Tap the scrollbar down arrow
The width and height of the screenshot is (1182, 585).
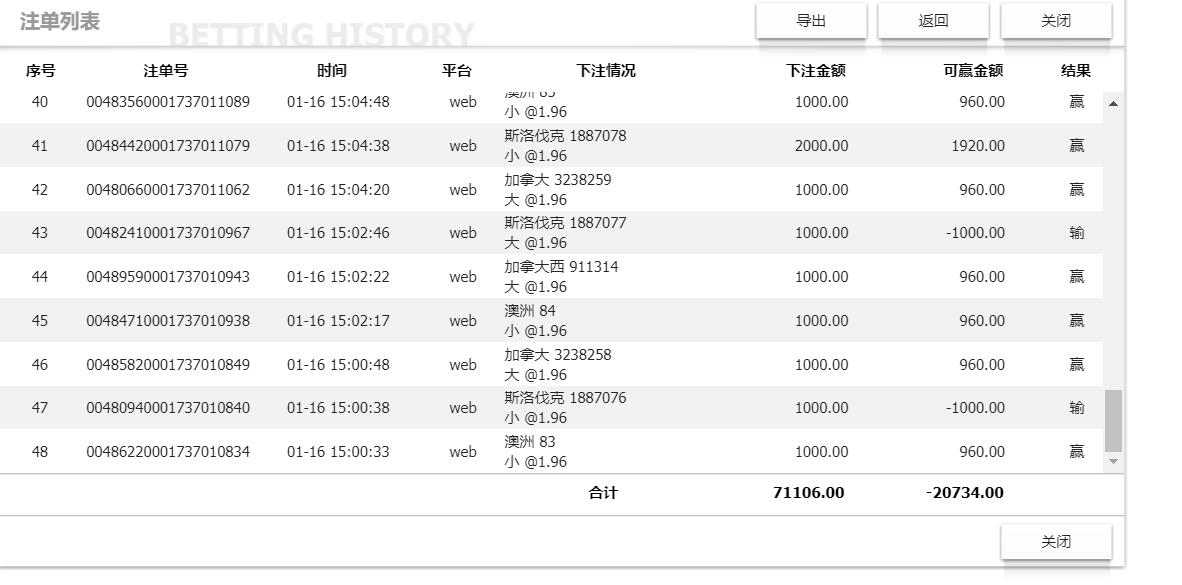[1113, 462]
